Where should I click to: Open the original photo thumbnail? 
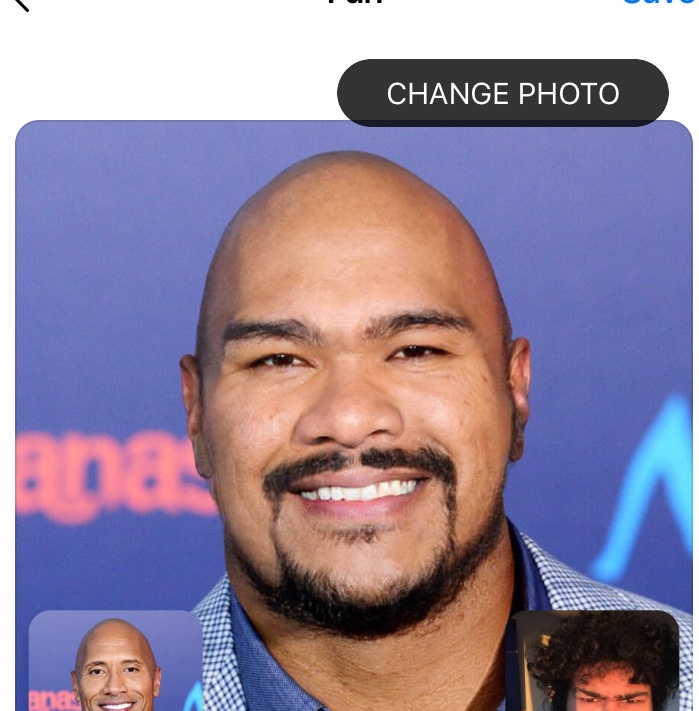click(x=115, y=662)
